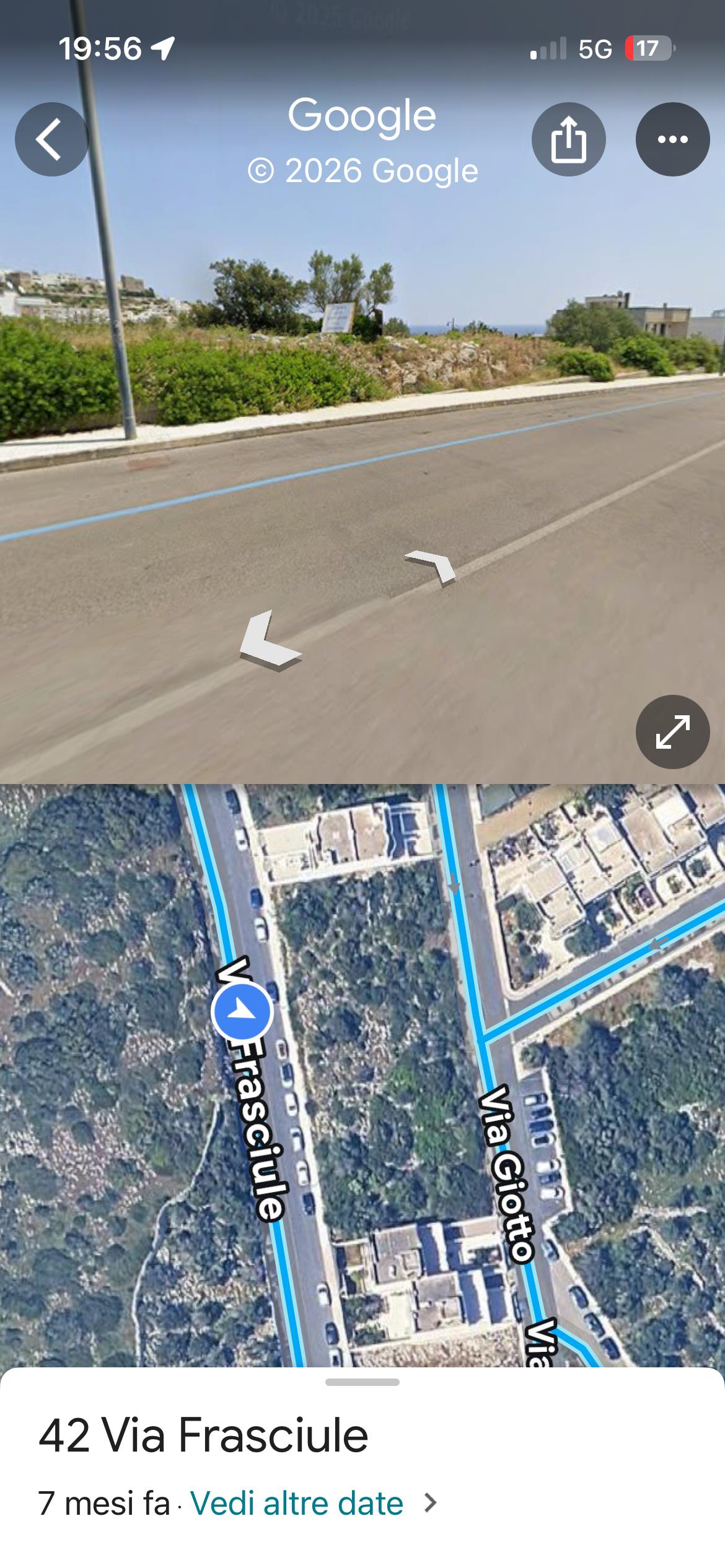This screenshot has height=1568, width=725.
Task: Expand Street View to full screen
Action: (672, 731)
